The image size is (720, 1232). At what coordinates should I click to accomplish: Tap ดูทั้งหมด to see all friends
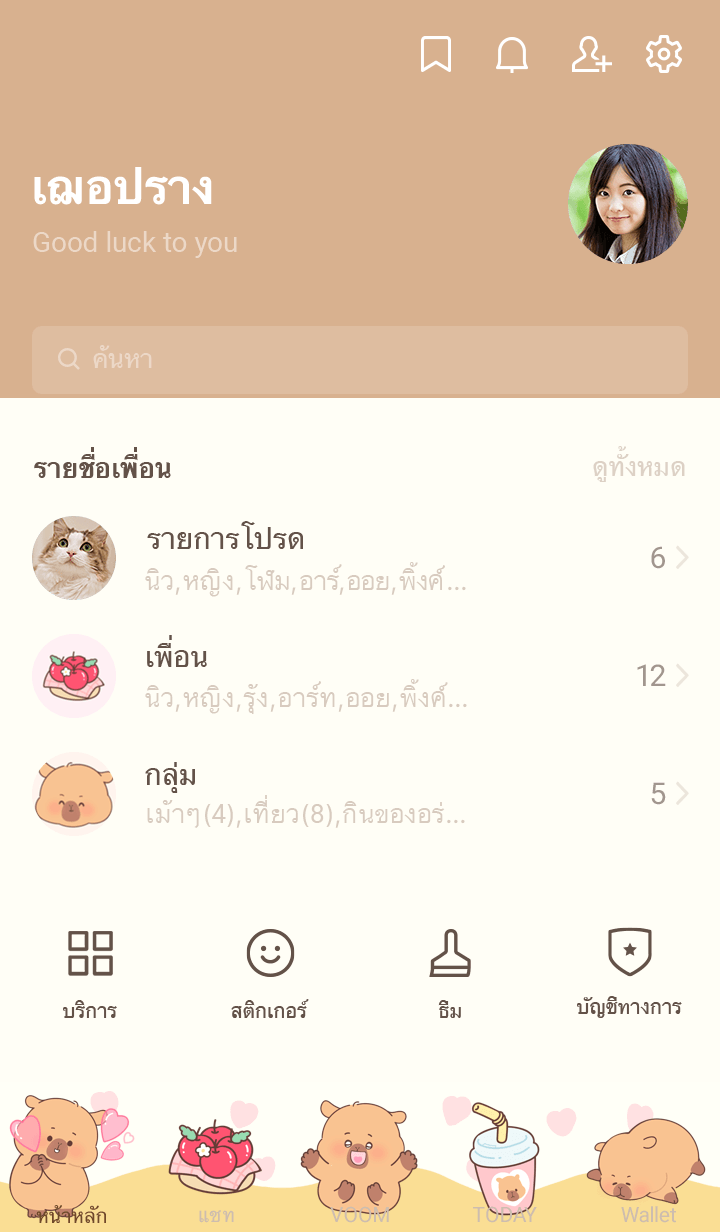pos(638,468)
